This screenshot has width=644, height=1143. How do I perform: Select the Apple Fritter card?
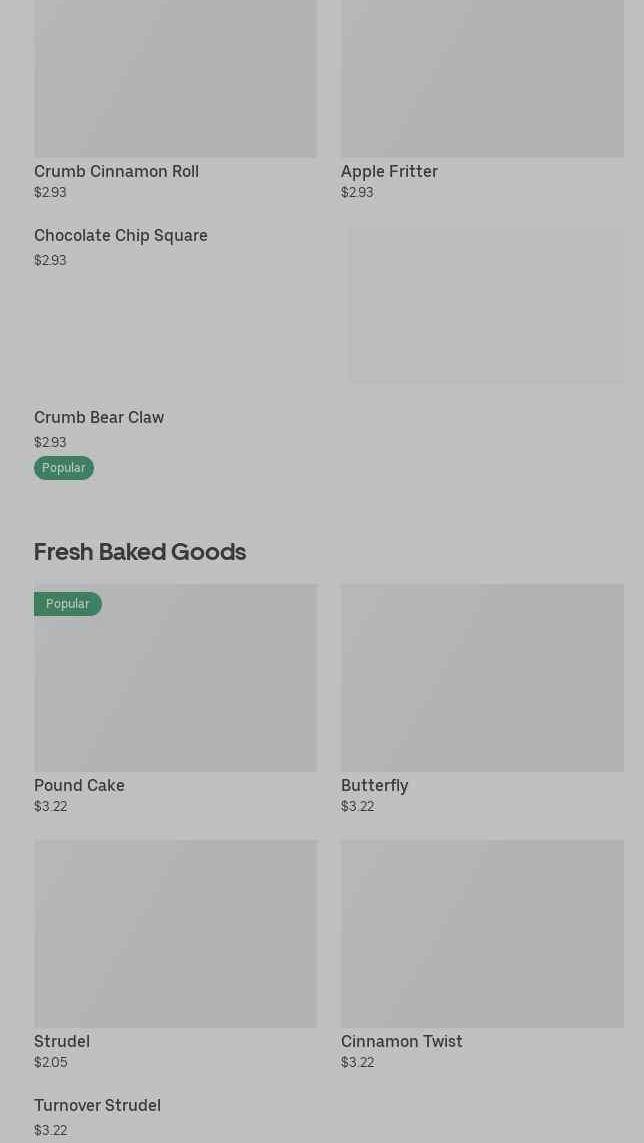pyautogui.click(x=482, y=100)
